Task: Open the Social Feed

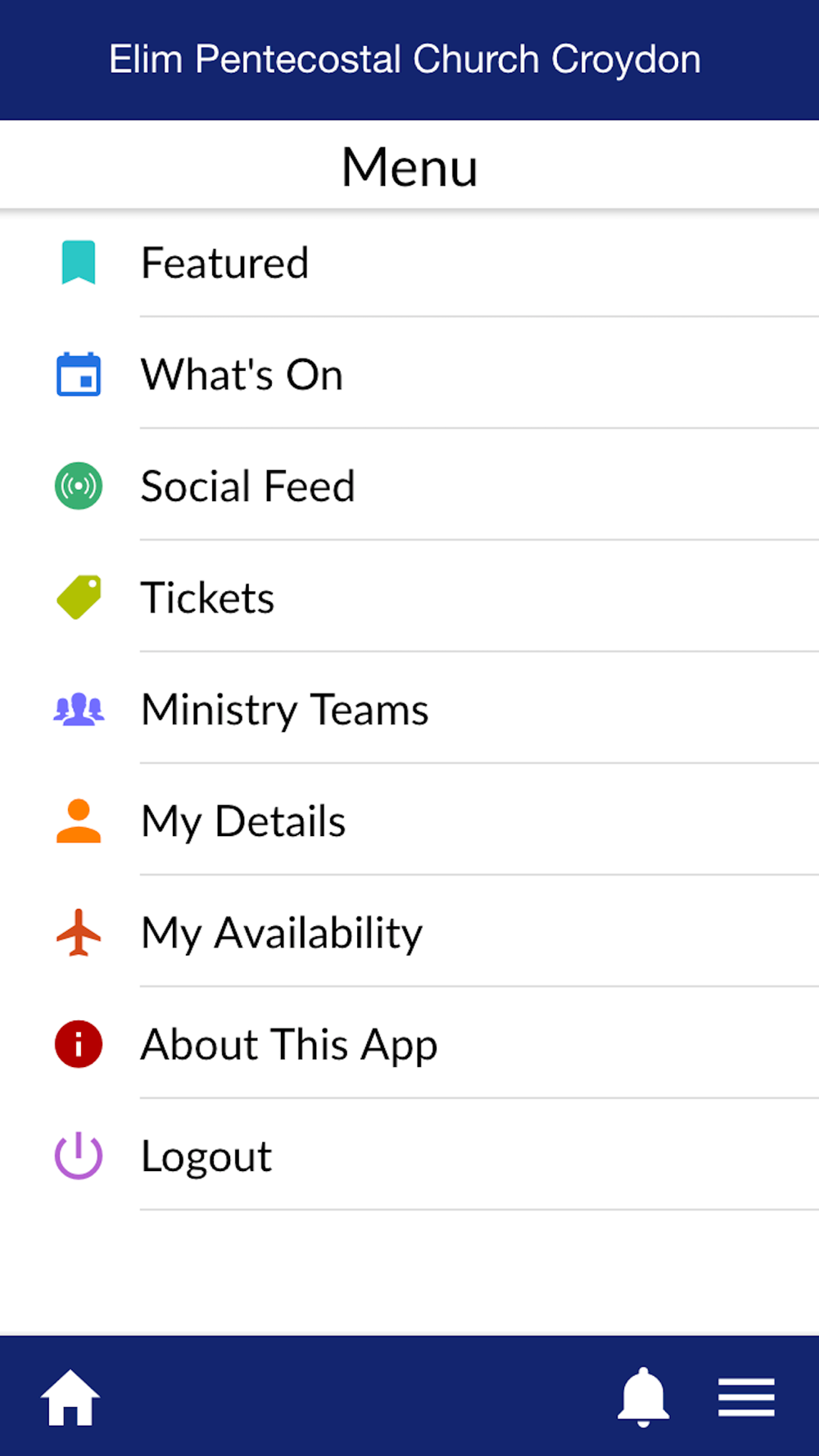Action: click(x=247, y=486)
